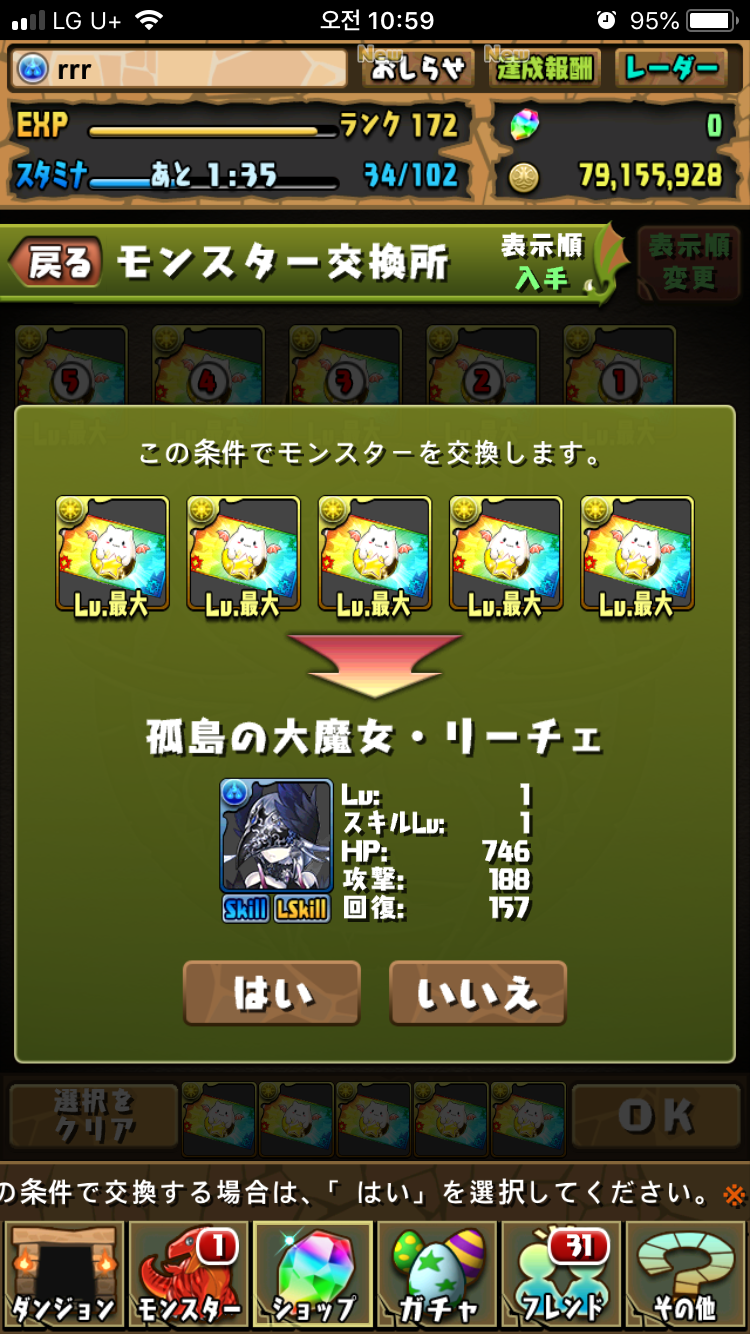Switch to the フレンド tab
Viewport: 750px width, 1334px height.
coord(561,1272)
